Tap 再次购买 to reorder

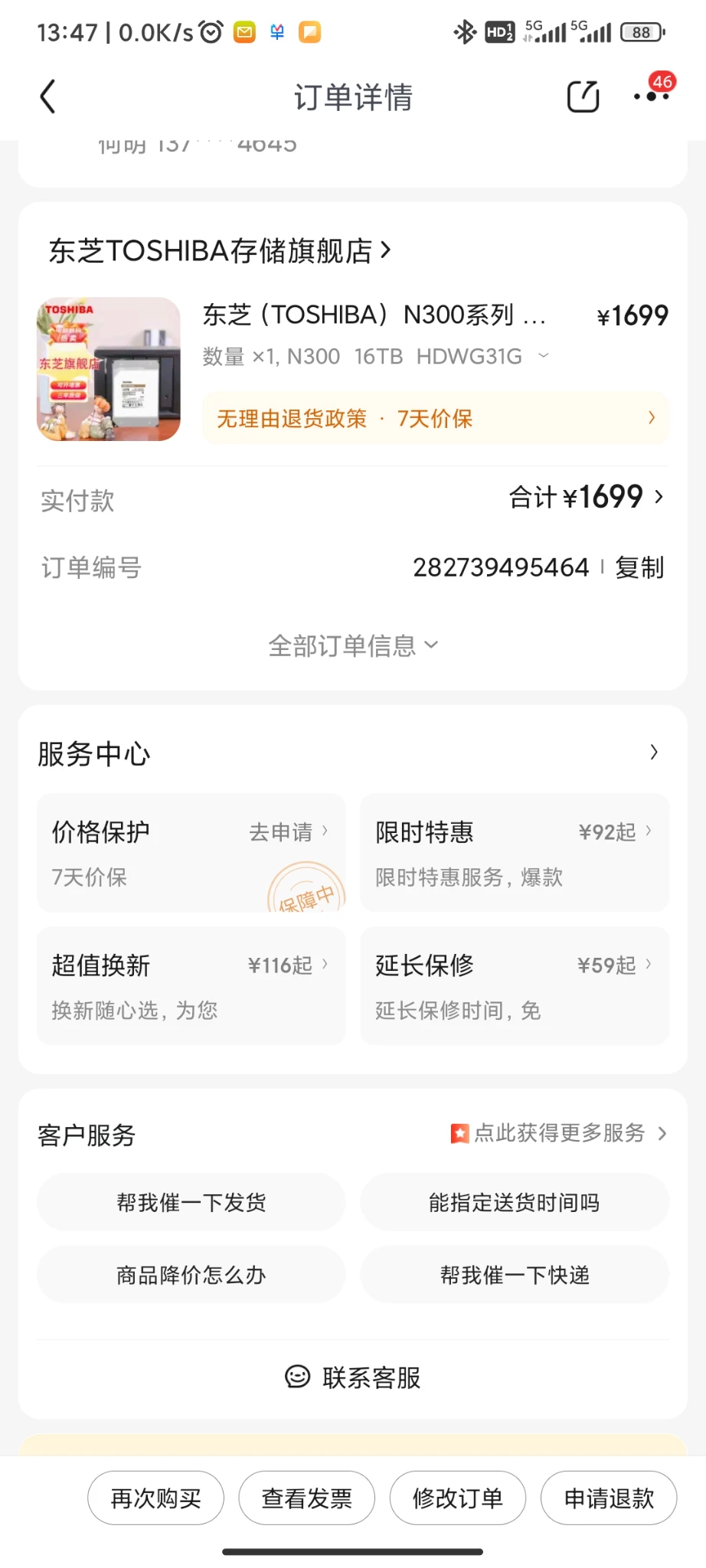155,1498
